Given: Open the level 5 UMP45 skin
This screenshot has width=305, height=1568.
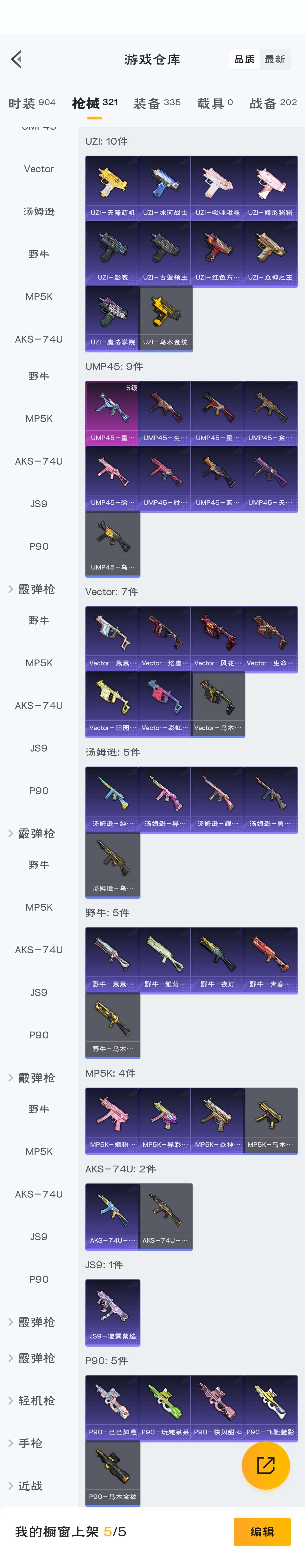Looking at the screenshot, I should tap(112, 412).
